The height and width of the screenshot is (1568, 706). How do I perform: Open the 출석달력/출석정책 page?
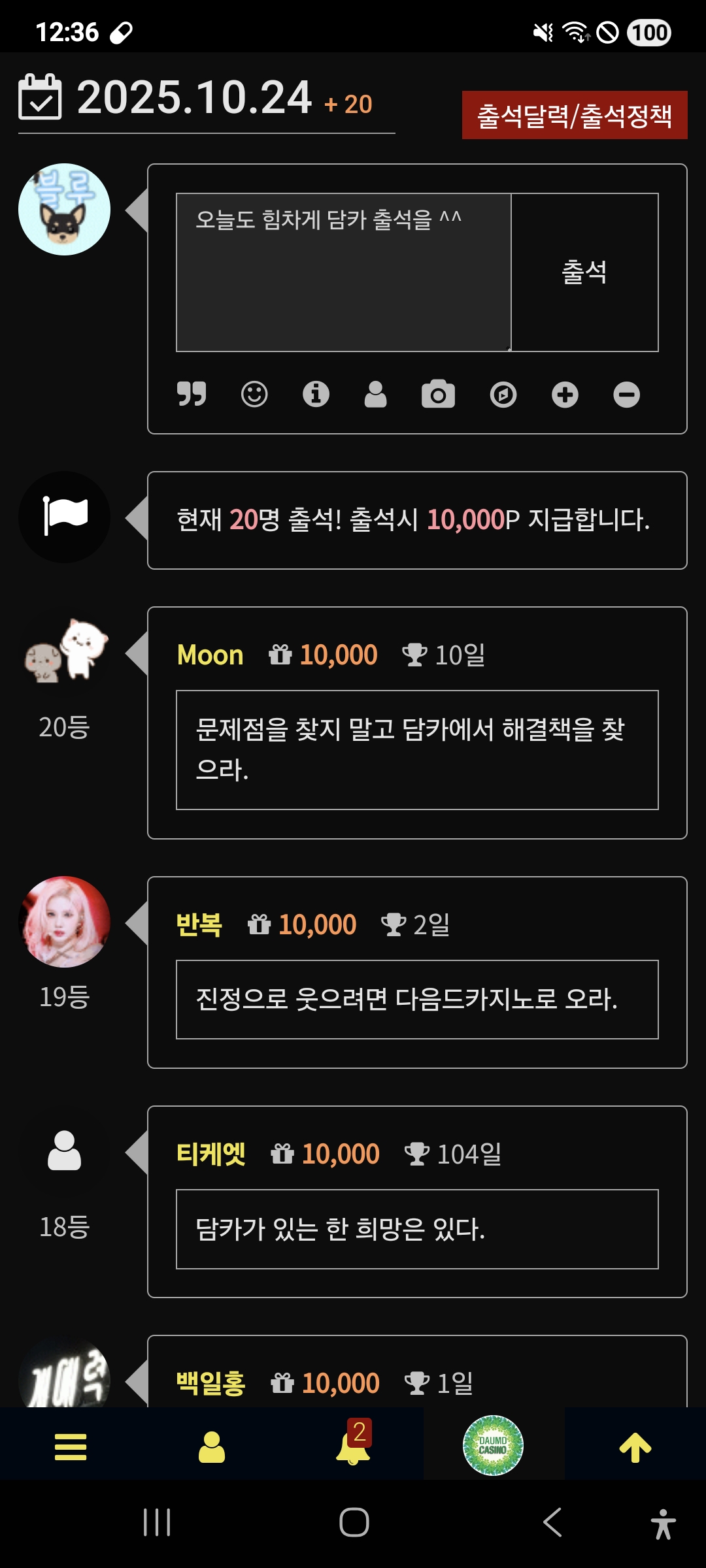point(574,115)
